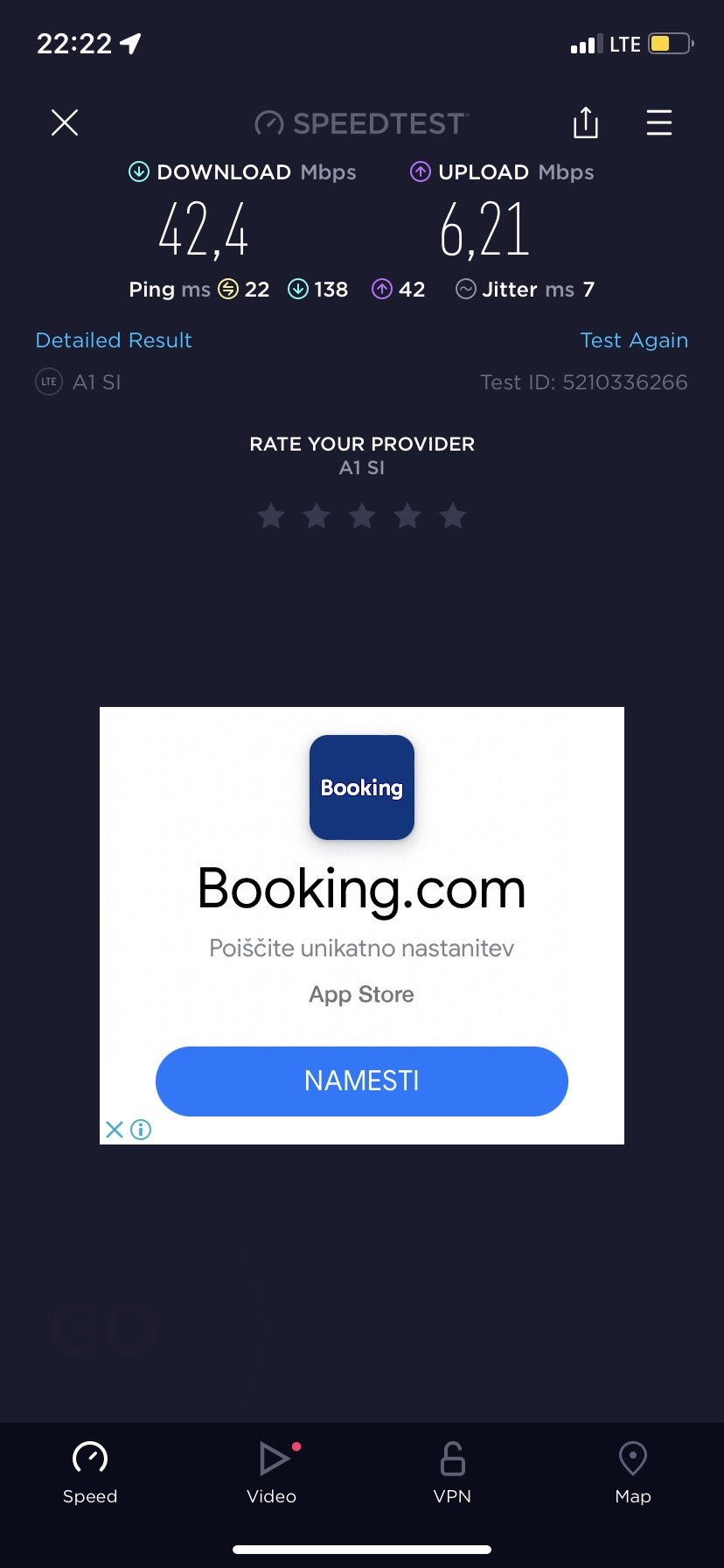724x1568 pixels.
Task: Open the hamburger menu
Action: (x=658, y=122)
